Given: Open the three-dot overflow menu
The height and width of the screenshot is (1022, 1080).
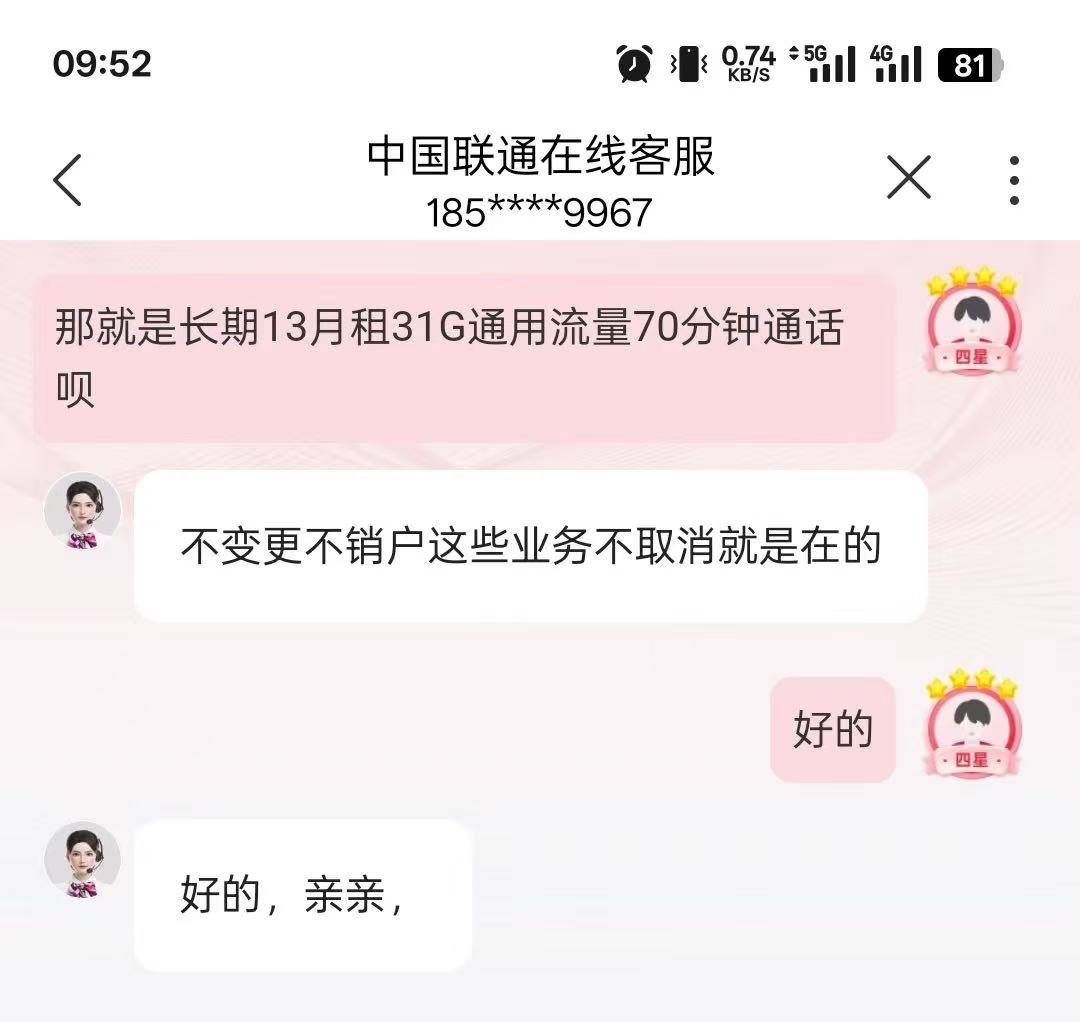Looking at the screenshot, I should point(1014,180).
